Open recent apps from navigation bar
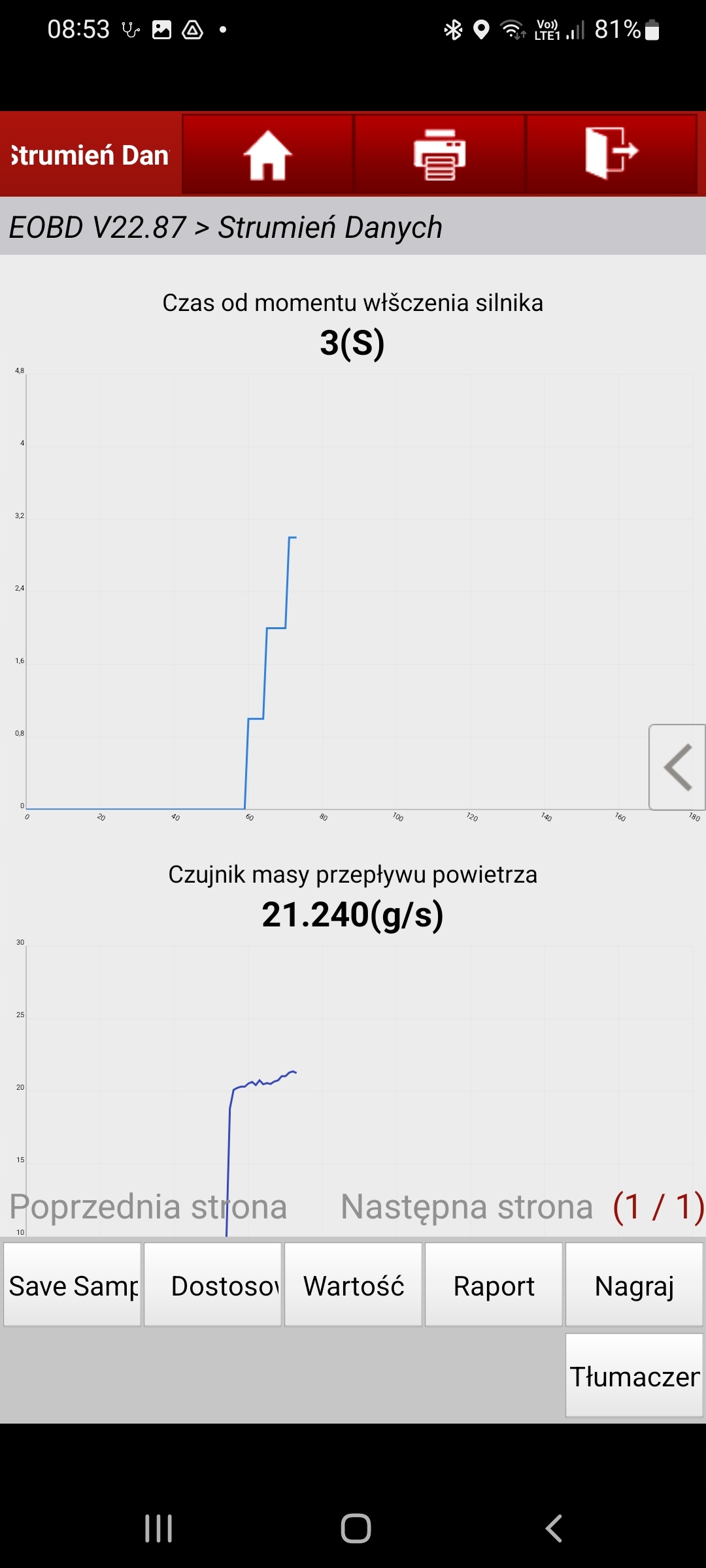 pyautogui.click(x=158, y=1529)
